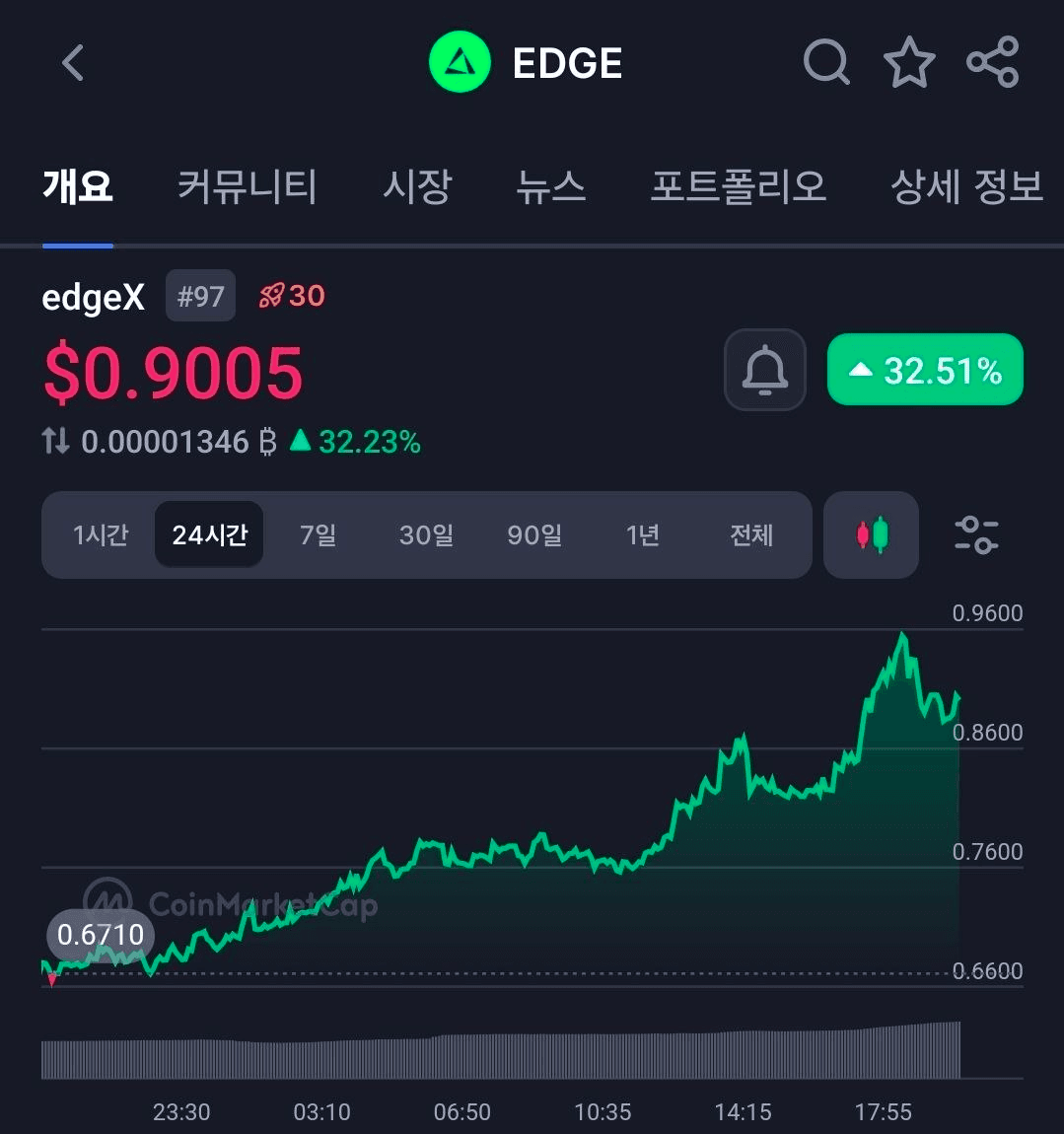Tap the BTC price conversion arrows
The image size is (1064, 1134).
pyautogui.click(x=56, y=442)
